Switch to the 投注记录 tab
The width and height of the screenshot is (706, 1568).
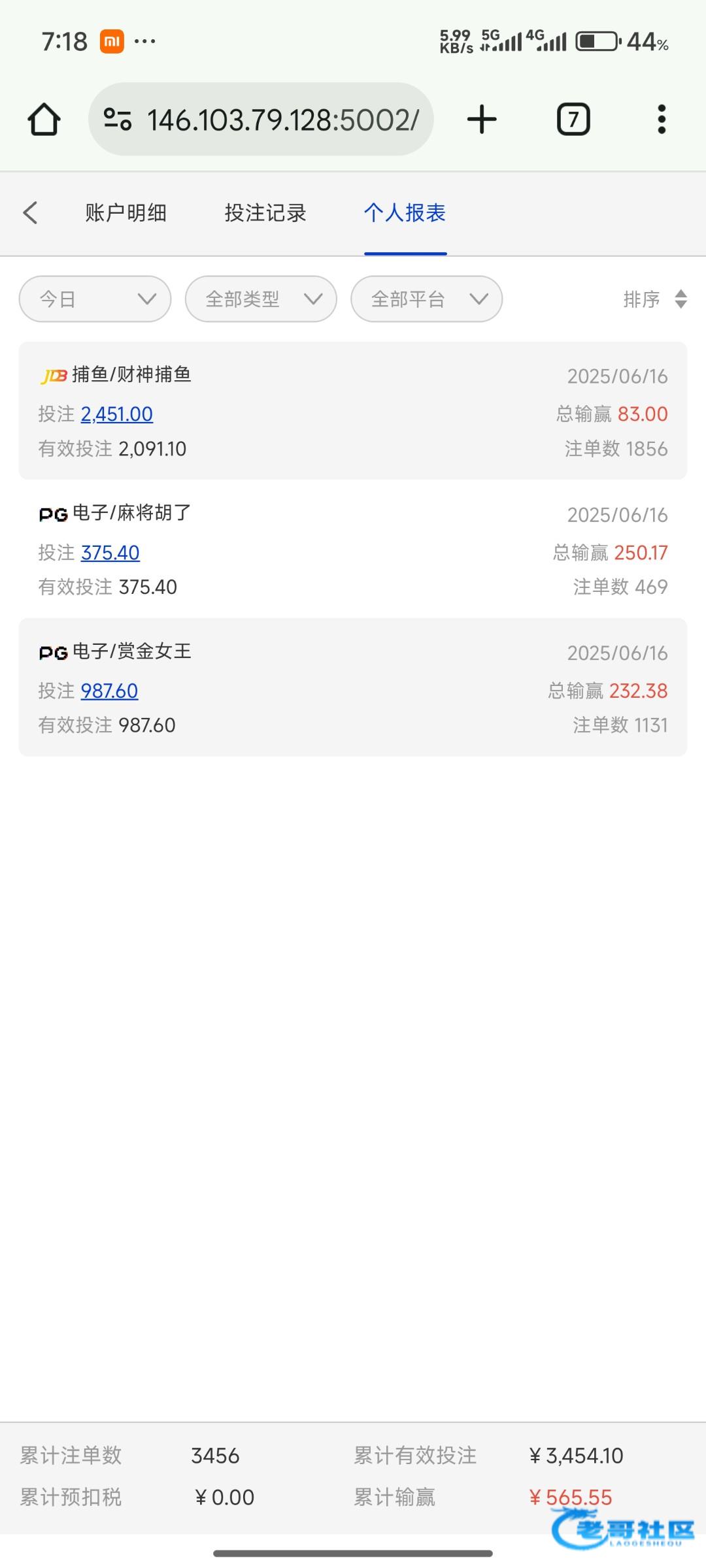point(265,212)
